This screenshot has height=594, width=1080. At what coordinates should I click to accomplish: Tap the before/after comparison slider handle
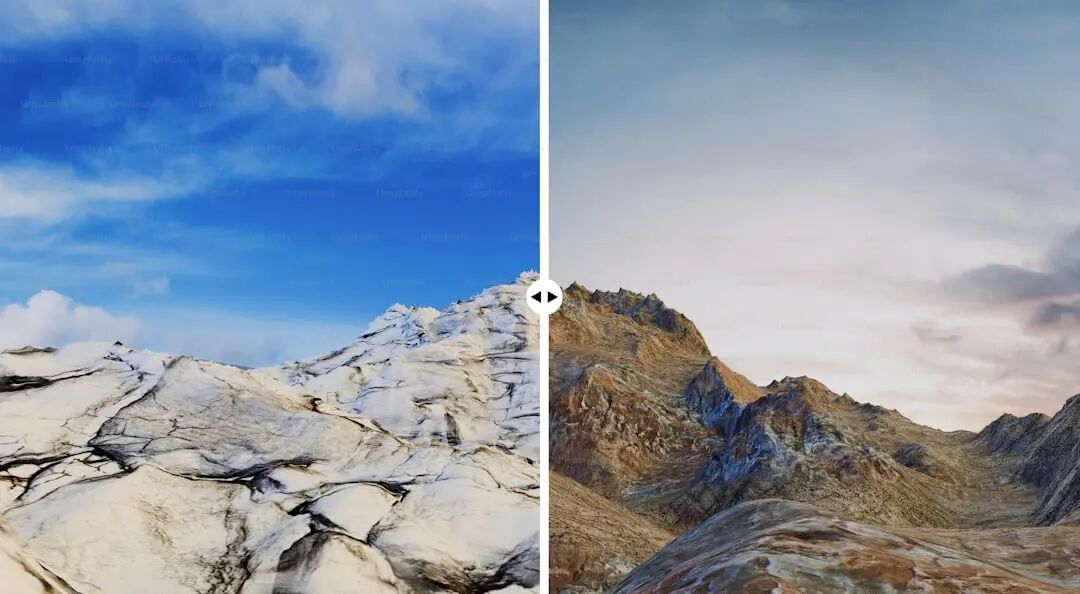(x=544, y=297)
